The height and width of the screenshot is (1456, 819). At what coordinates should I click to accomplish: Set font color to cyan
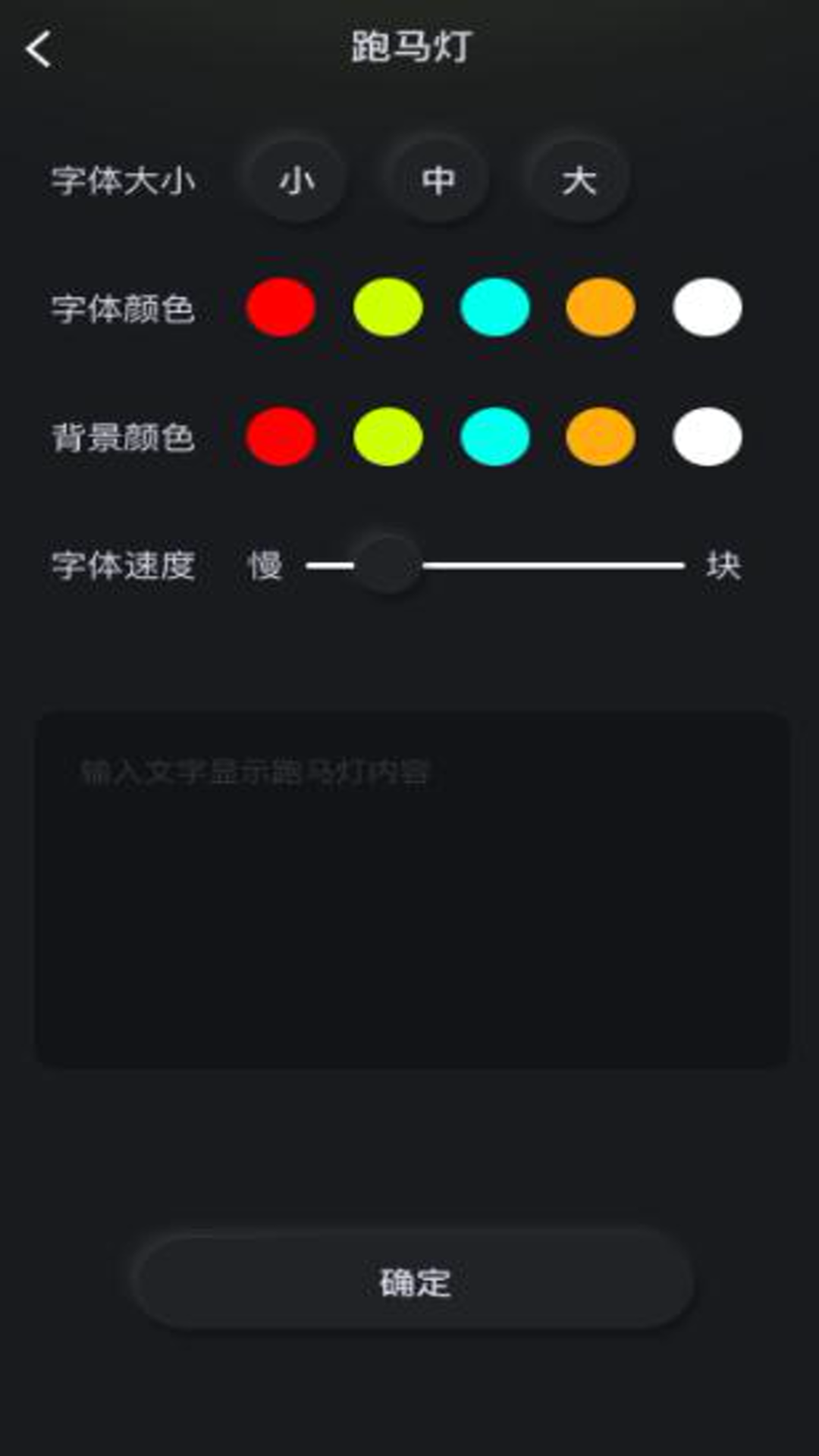[x=494, y=307]
